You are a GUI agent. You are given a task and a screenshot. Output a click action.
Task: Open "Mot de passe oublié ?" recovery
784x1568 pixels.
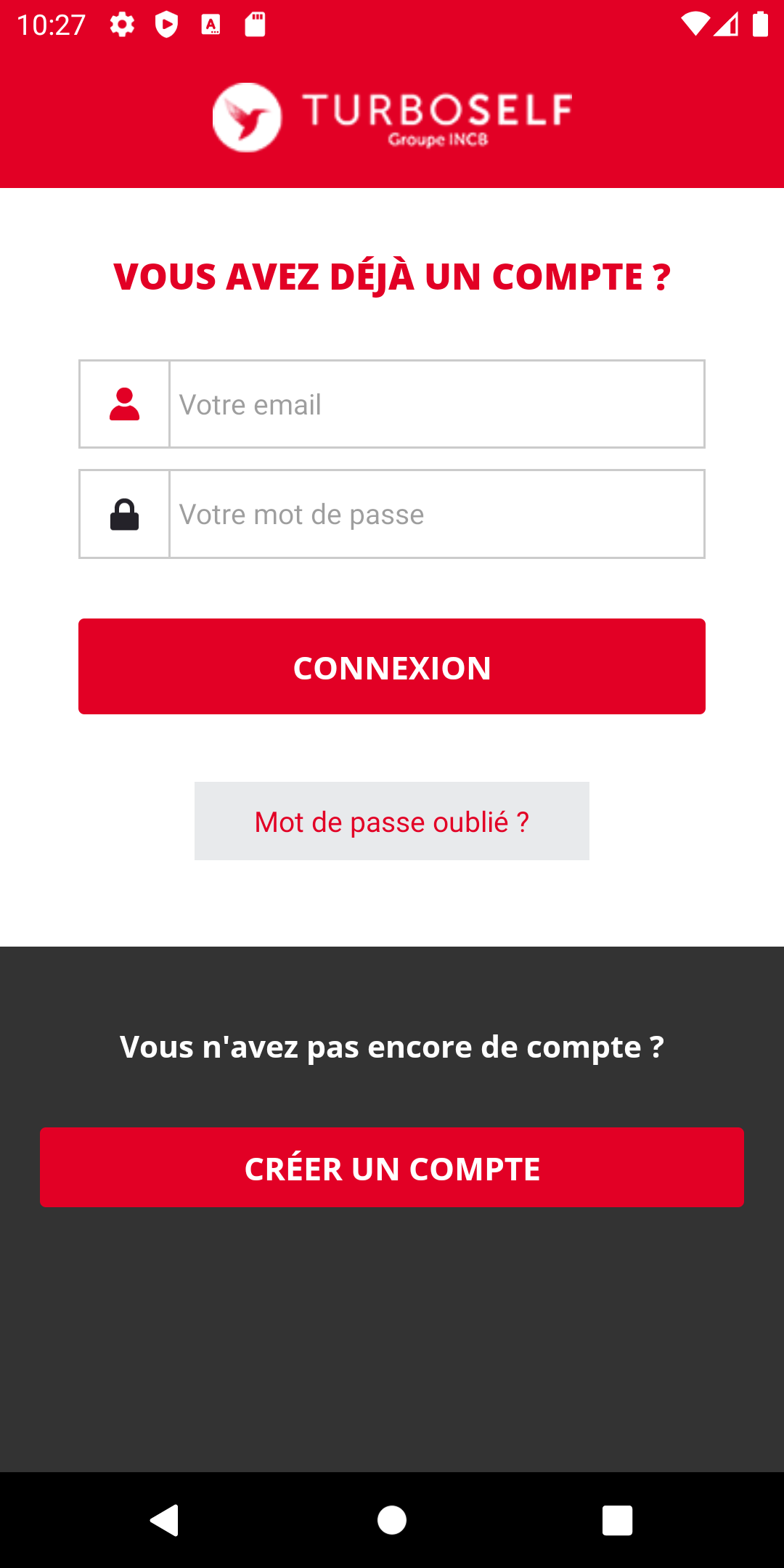tap(392, 821)
